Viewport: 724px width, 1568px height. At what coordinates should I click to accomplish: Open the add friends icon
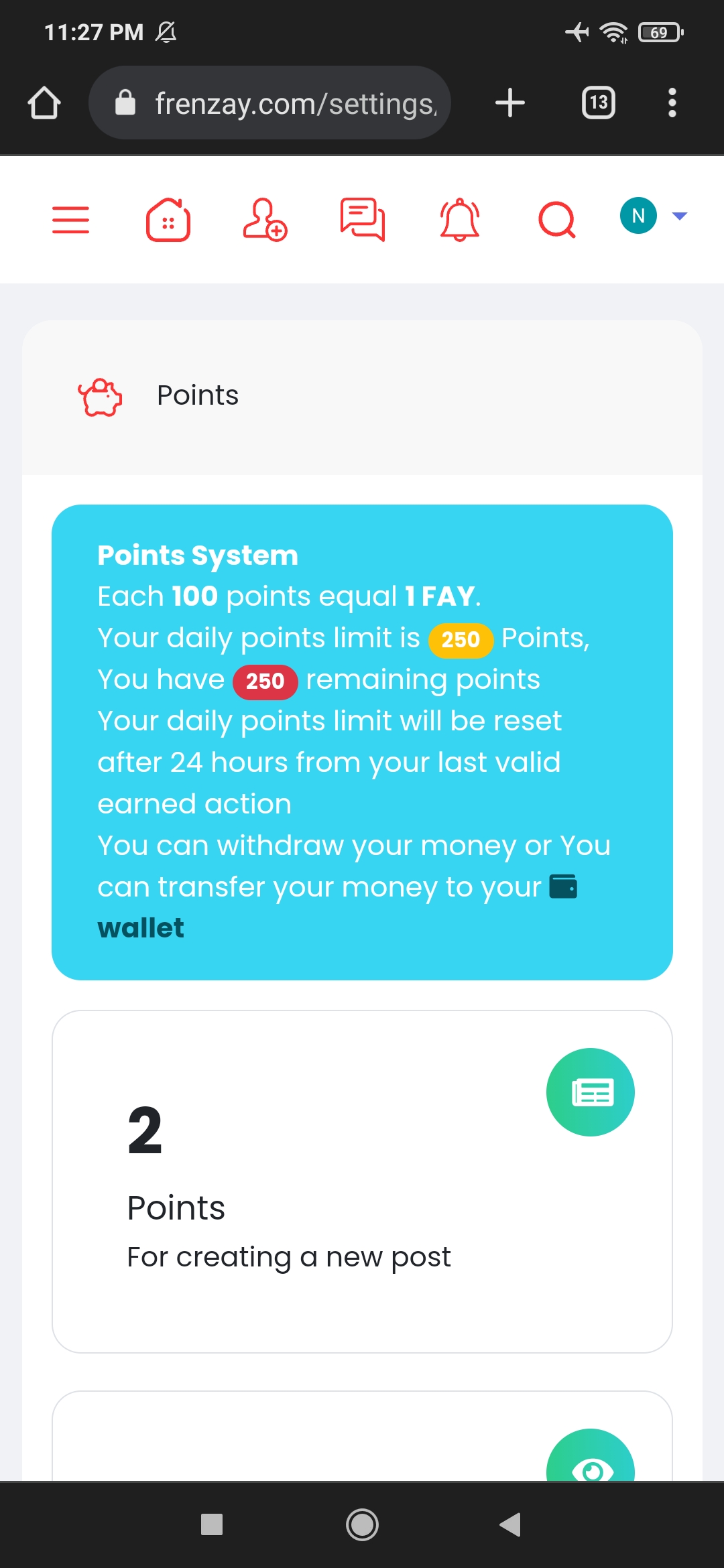coord(265,220)
